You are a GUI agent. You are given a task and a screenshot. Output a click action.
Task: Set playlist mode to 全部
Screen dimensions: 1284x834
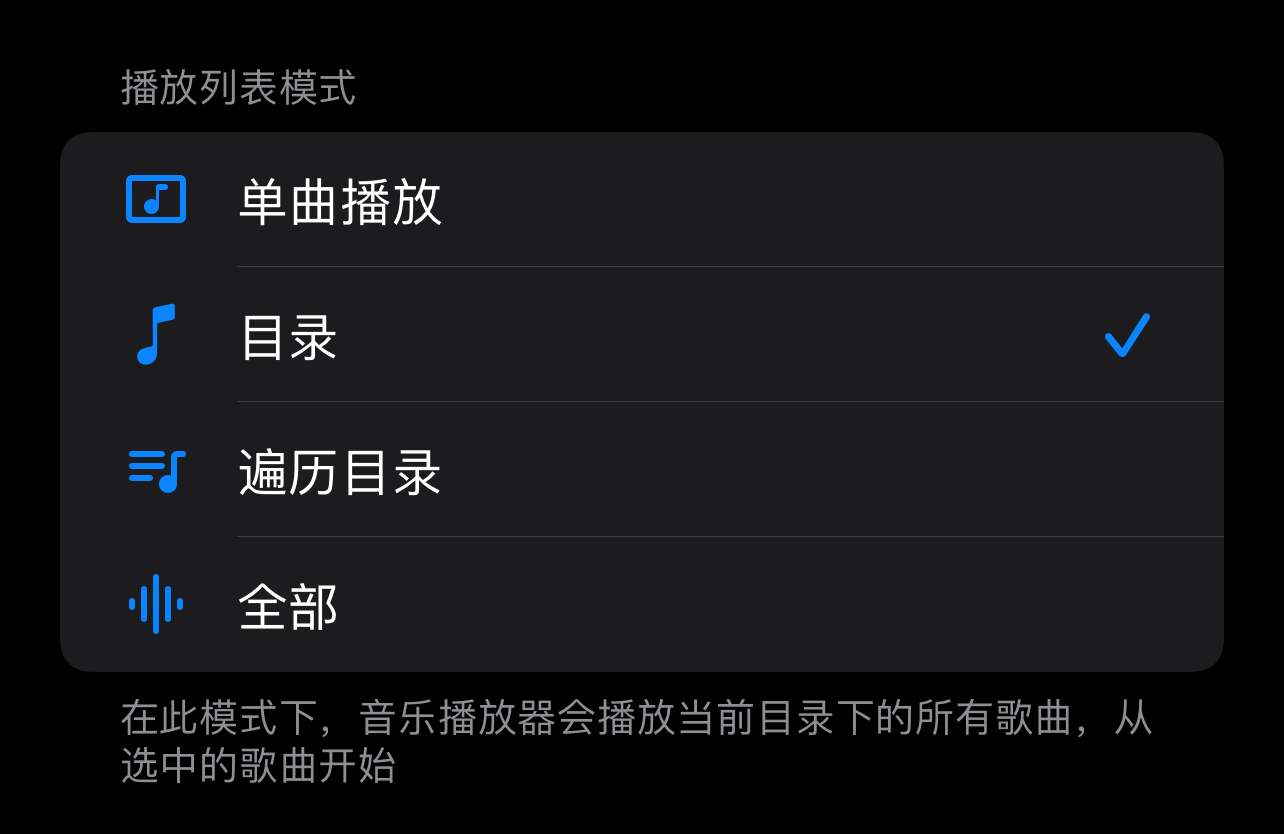click(289, 605)
